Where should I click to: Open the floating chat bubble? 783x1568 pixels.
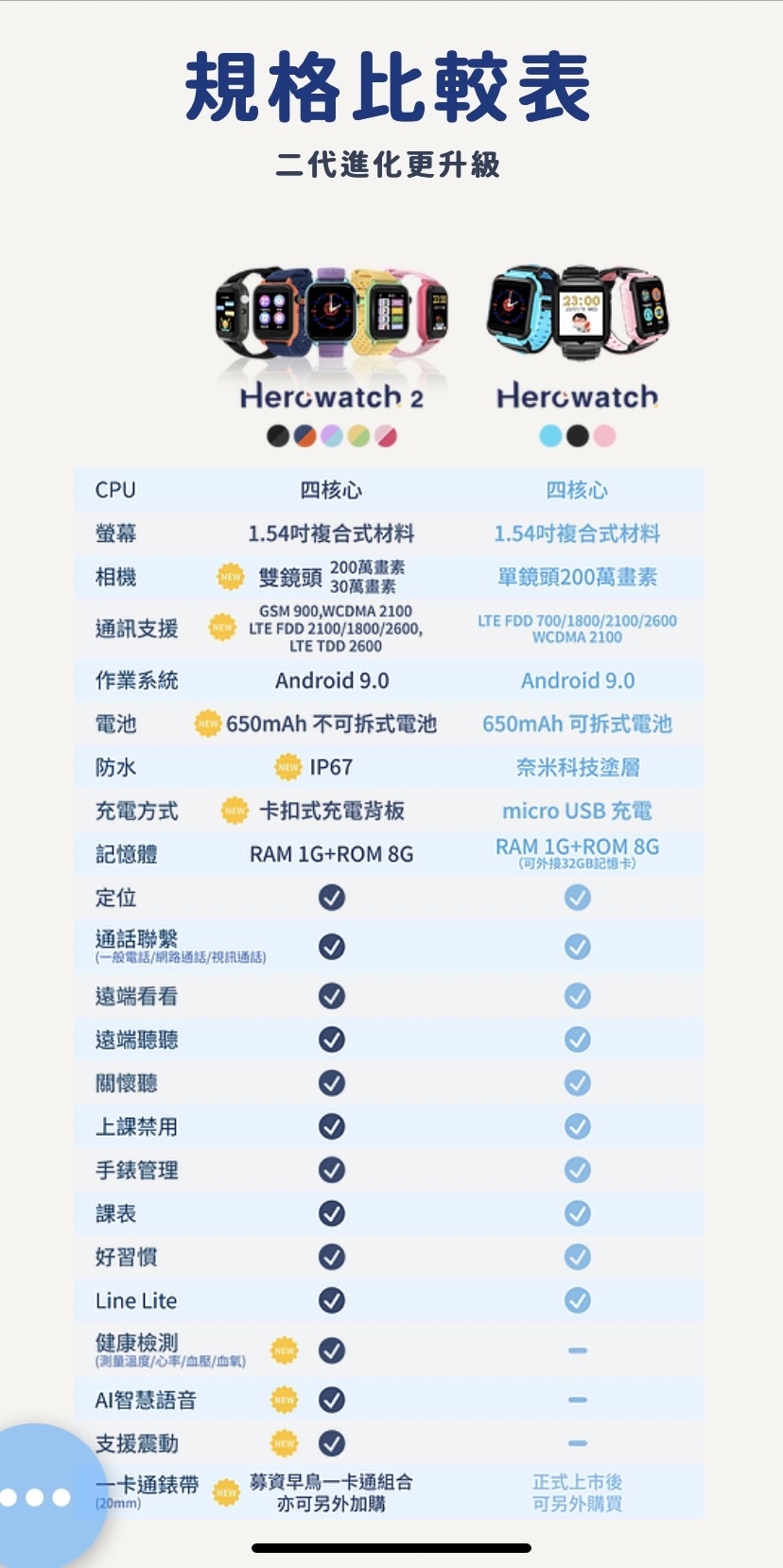[x=38, y=1496]
